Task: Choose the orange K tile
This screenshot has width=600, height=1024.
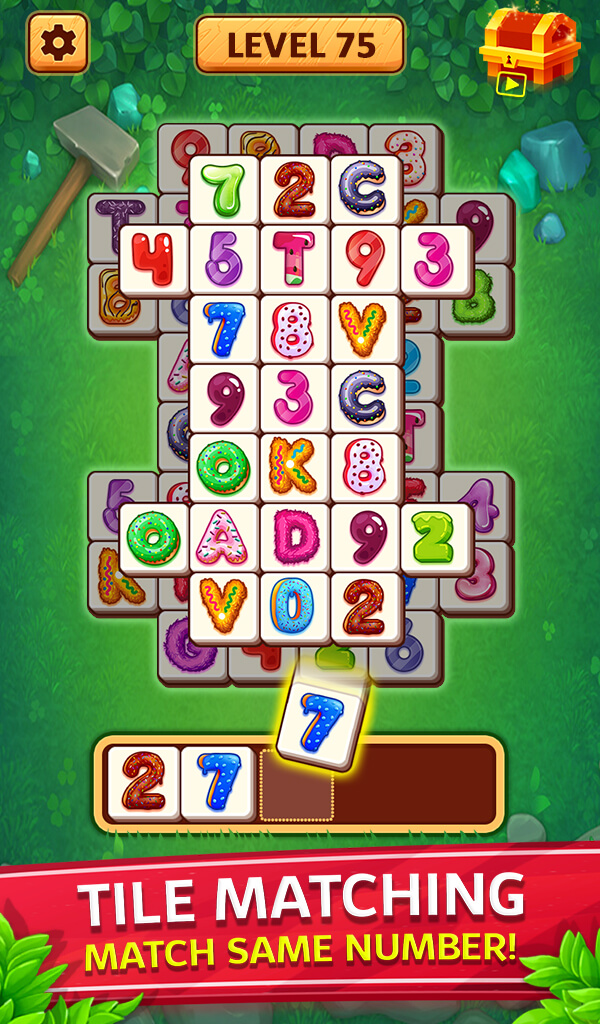Action: (x=294, y=468)
